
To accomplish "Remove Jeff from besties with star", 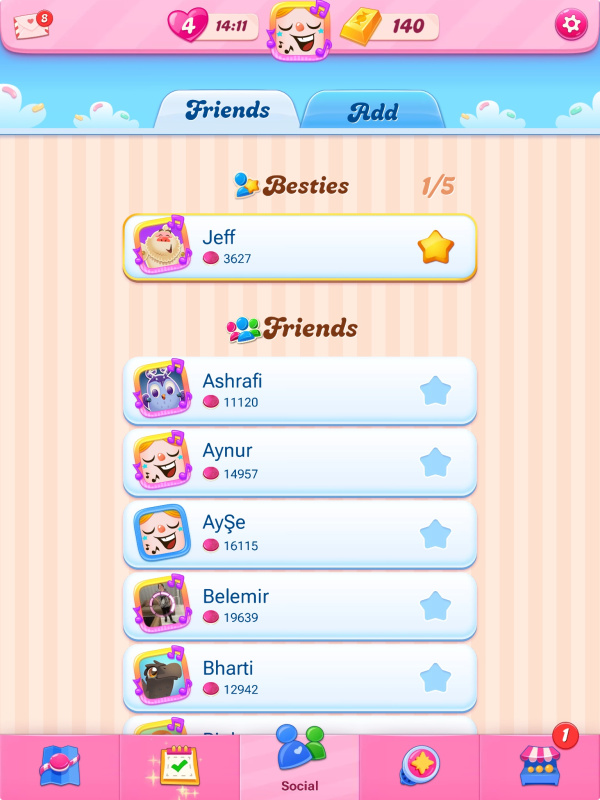I will coord(435,247).
